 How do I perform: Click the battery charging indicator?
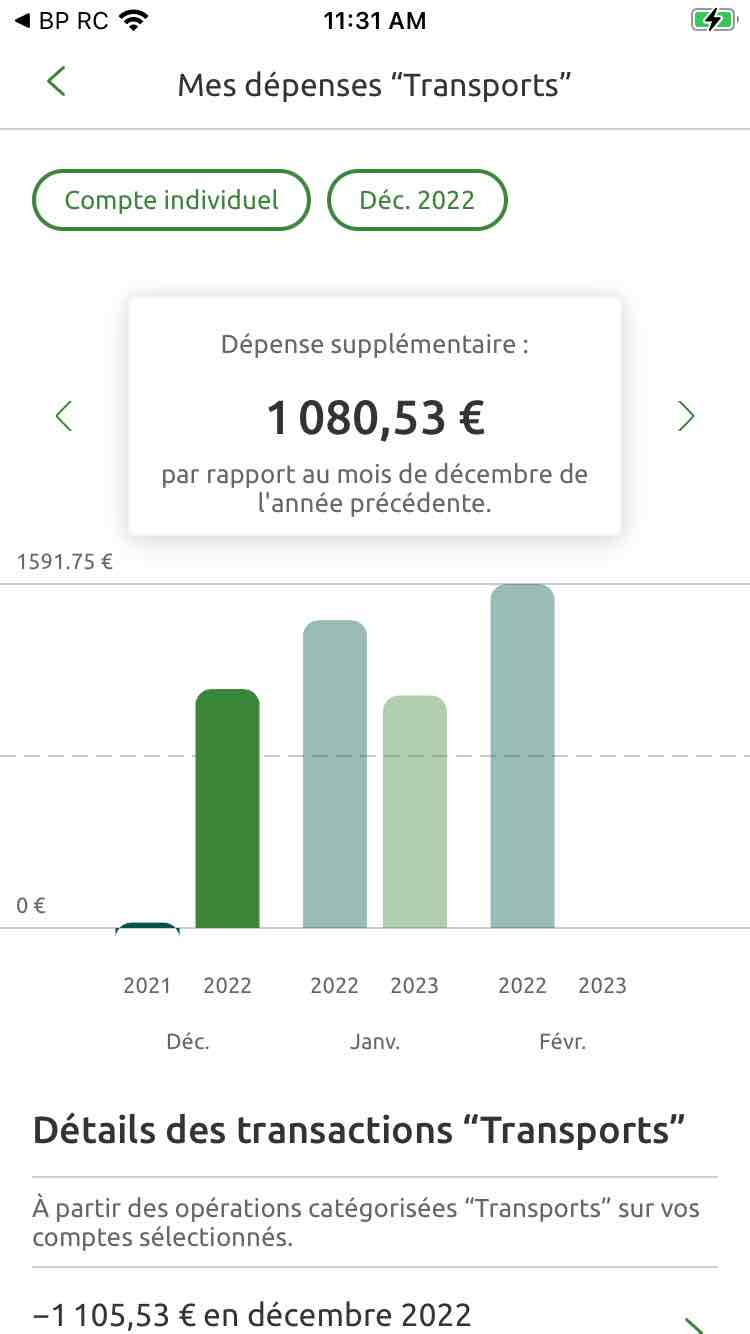pyautogui.click(x=712, y=18)
